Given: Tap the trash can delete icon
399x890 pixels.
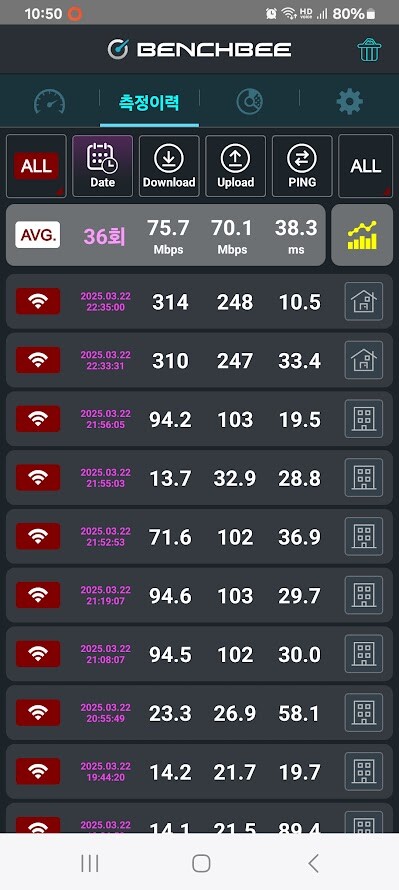Looking at the screenshot, I should point(369,51).
